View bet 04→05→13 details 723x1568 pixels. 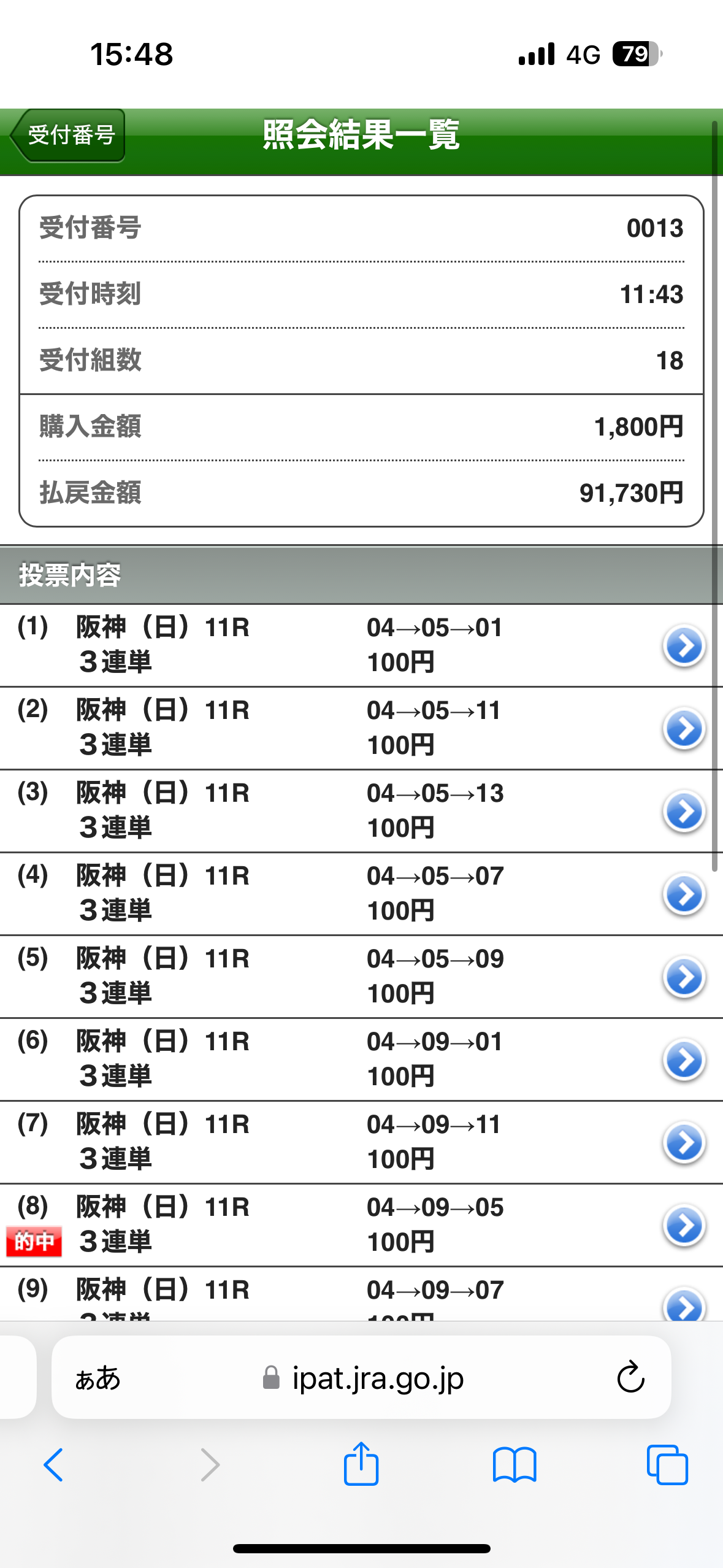tap(683, 811)
